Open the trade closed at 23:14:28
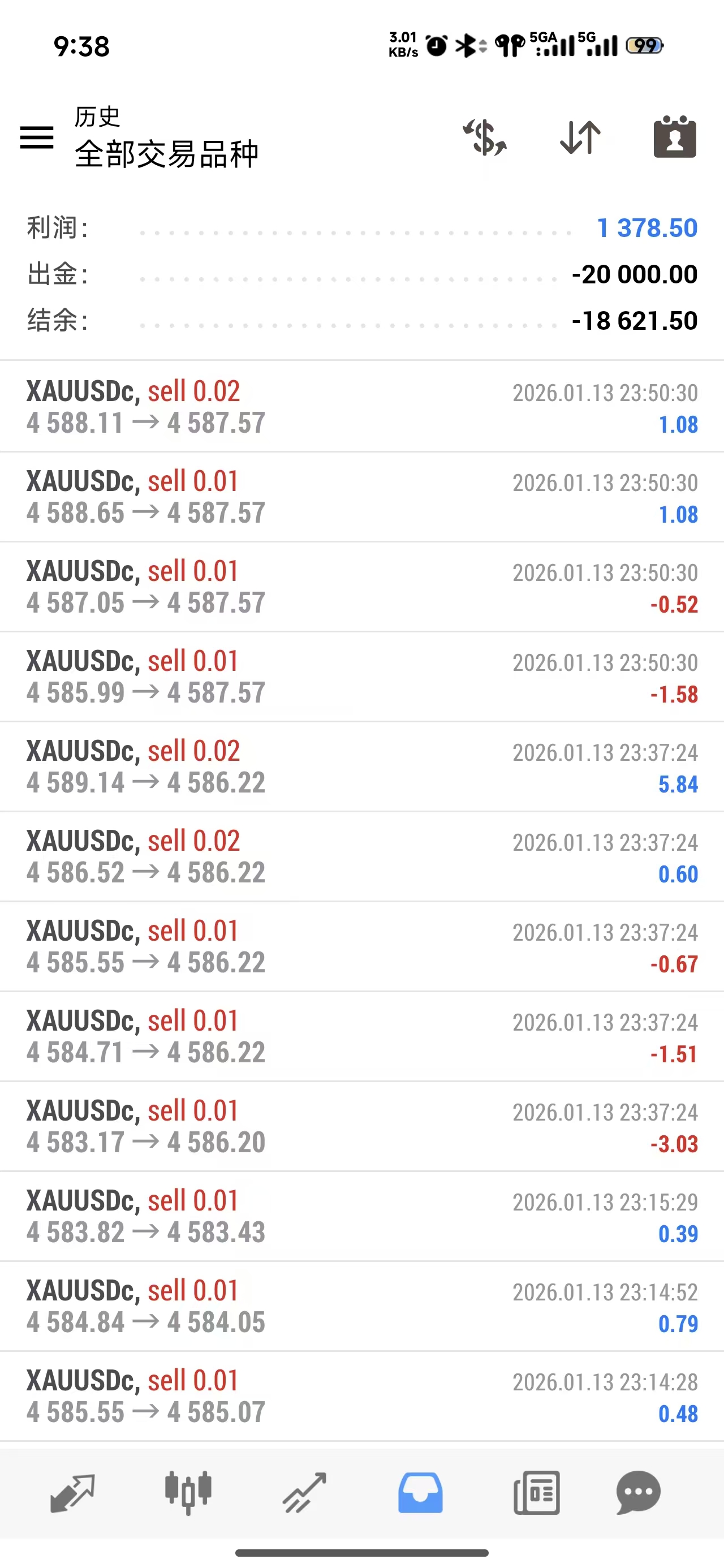The width and height of the screenshot is (724, 1568). click(361, 1397)
